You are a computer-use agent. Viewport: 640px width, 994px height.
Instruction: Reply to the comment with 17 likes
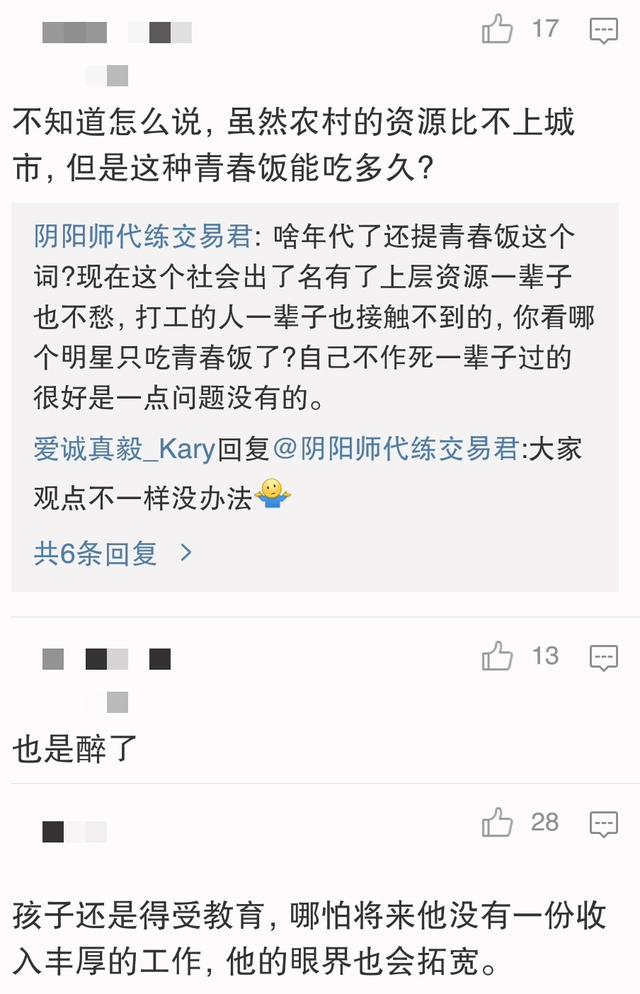click(x=603, y=31)
